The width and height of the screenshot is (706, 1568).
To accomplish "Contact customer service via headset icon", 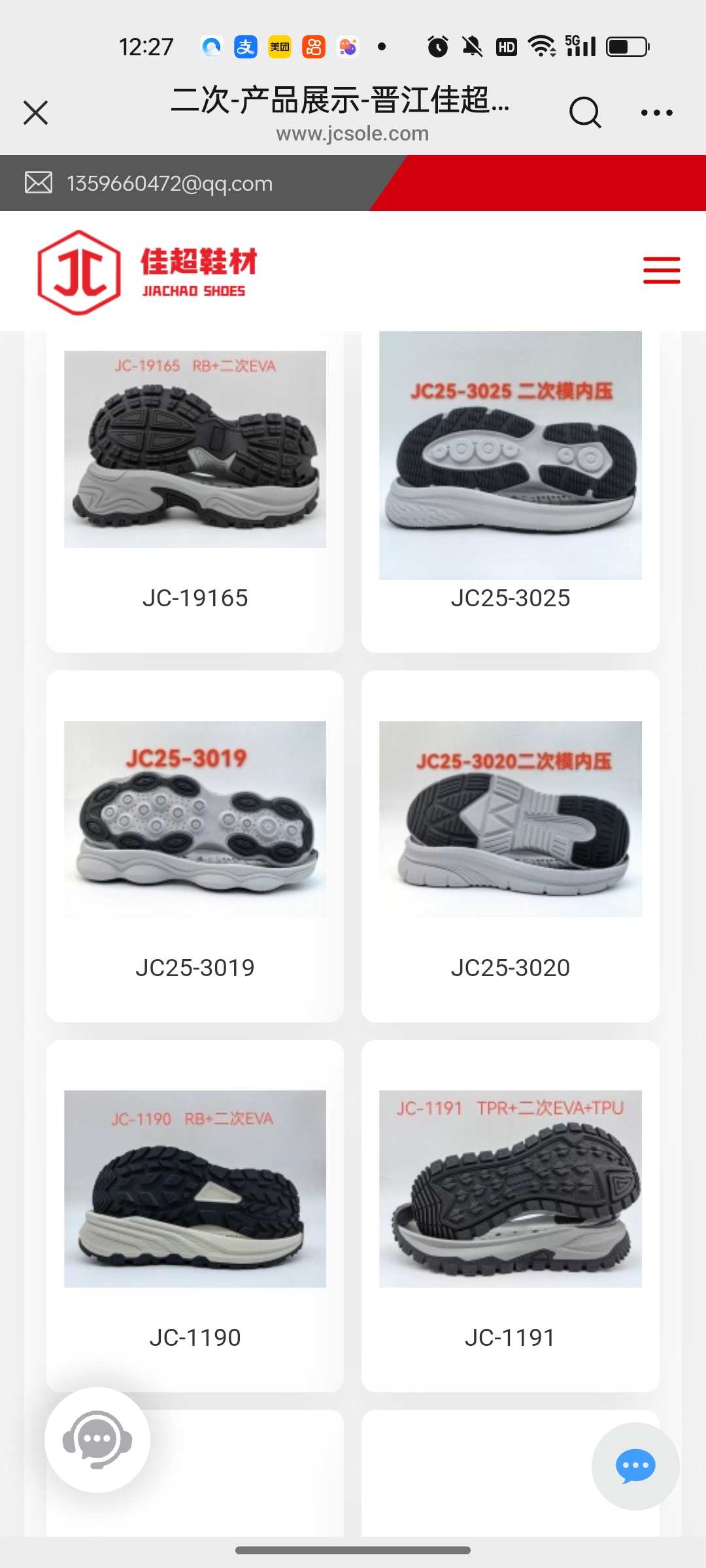I will (97, 1439).
